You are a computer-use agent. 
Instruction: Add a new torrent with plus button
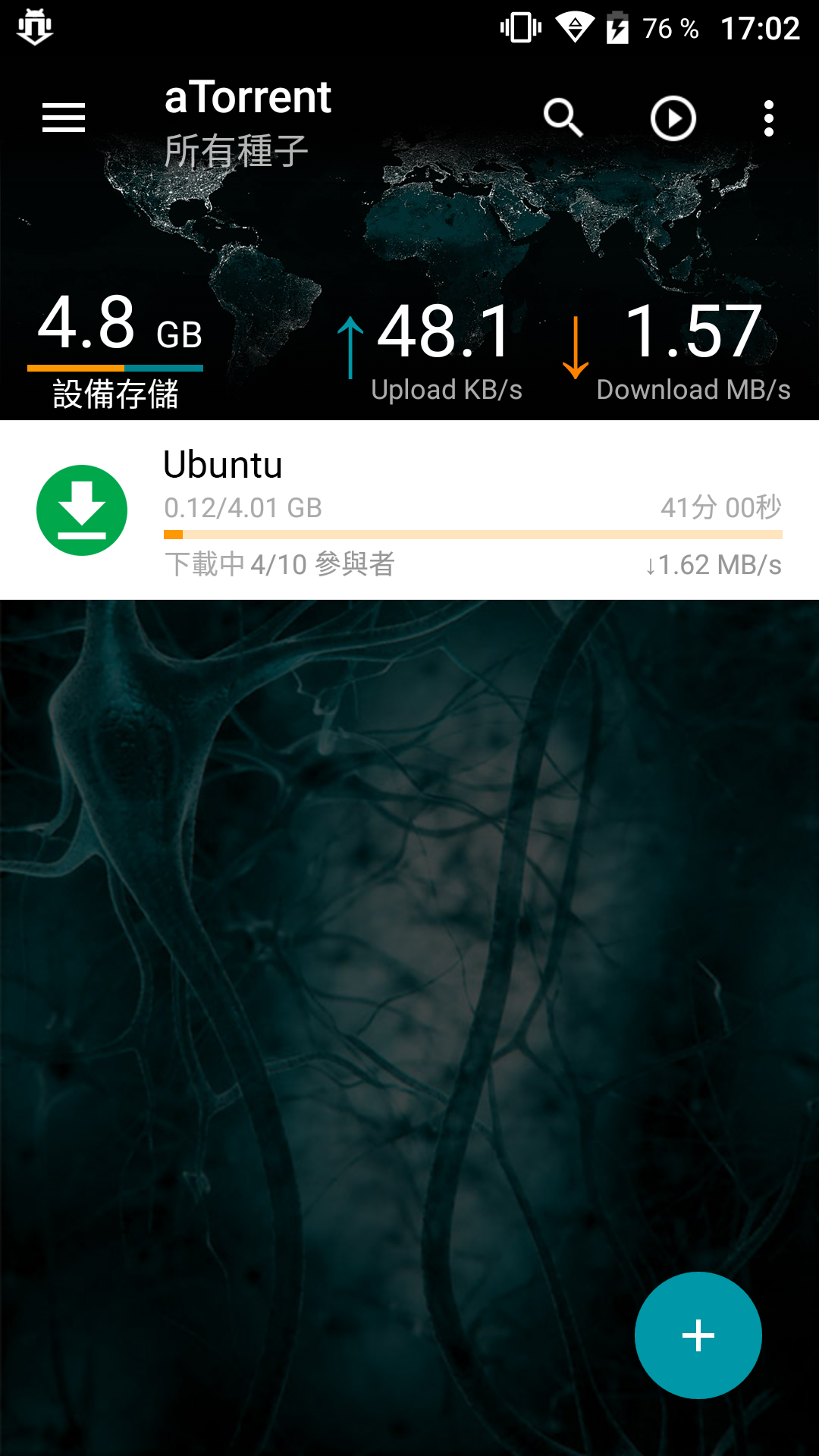click(698, 1335)
